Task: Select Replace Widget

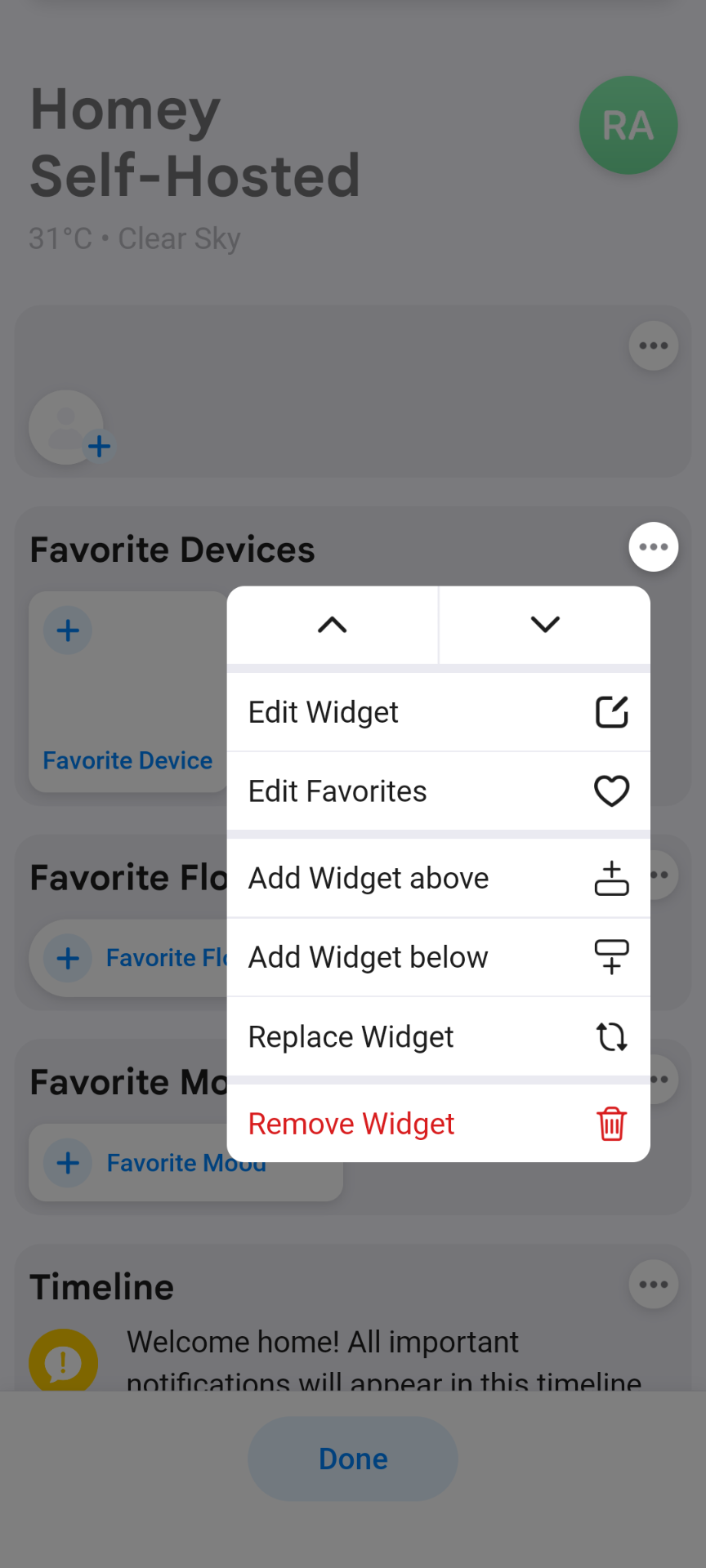Action: [x=438, y=1037]
